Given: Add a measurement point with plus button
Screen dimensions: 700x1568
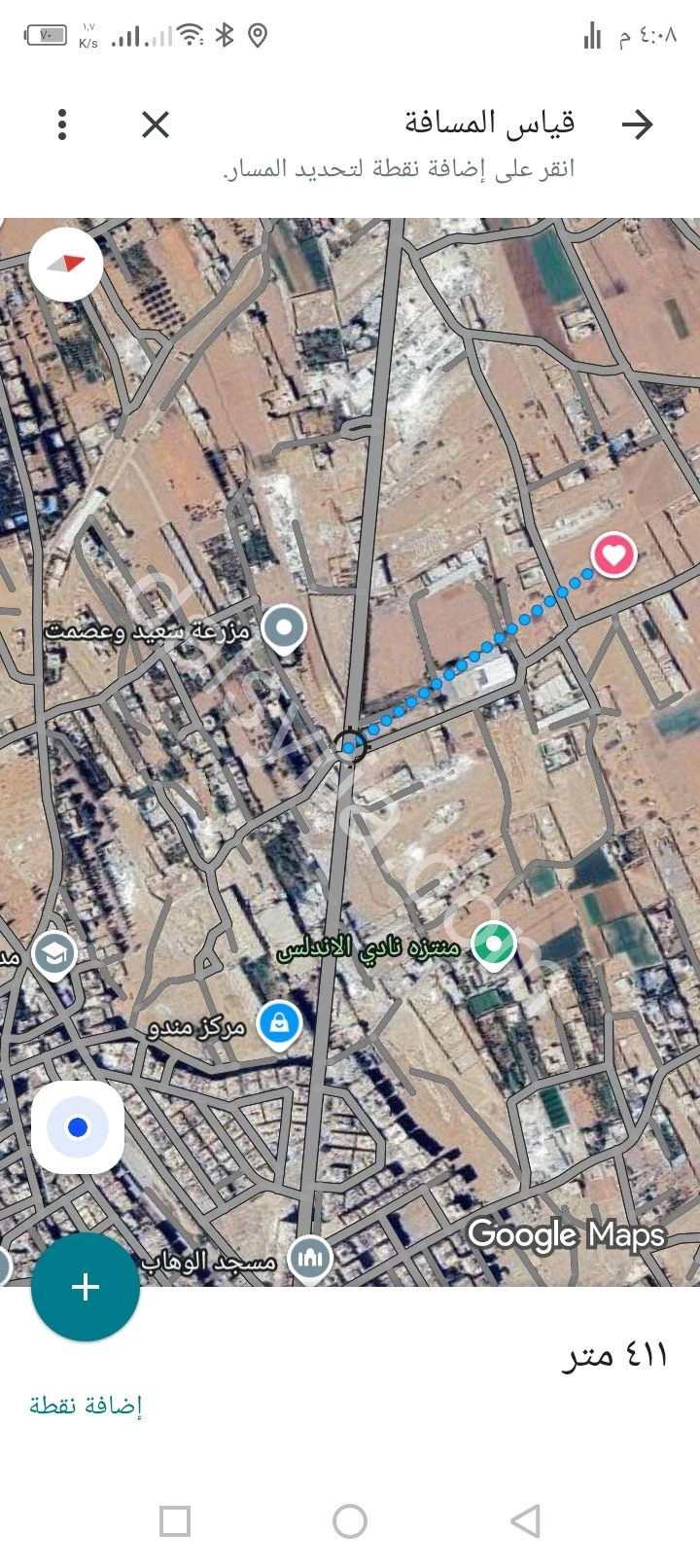Looking at the screenshot, I should pos(86,1287).
